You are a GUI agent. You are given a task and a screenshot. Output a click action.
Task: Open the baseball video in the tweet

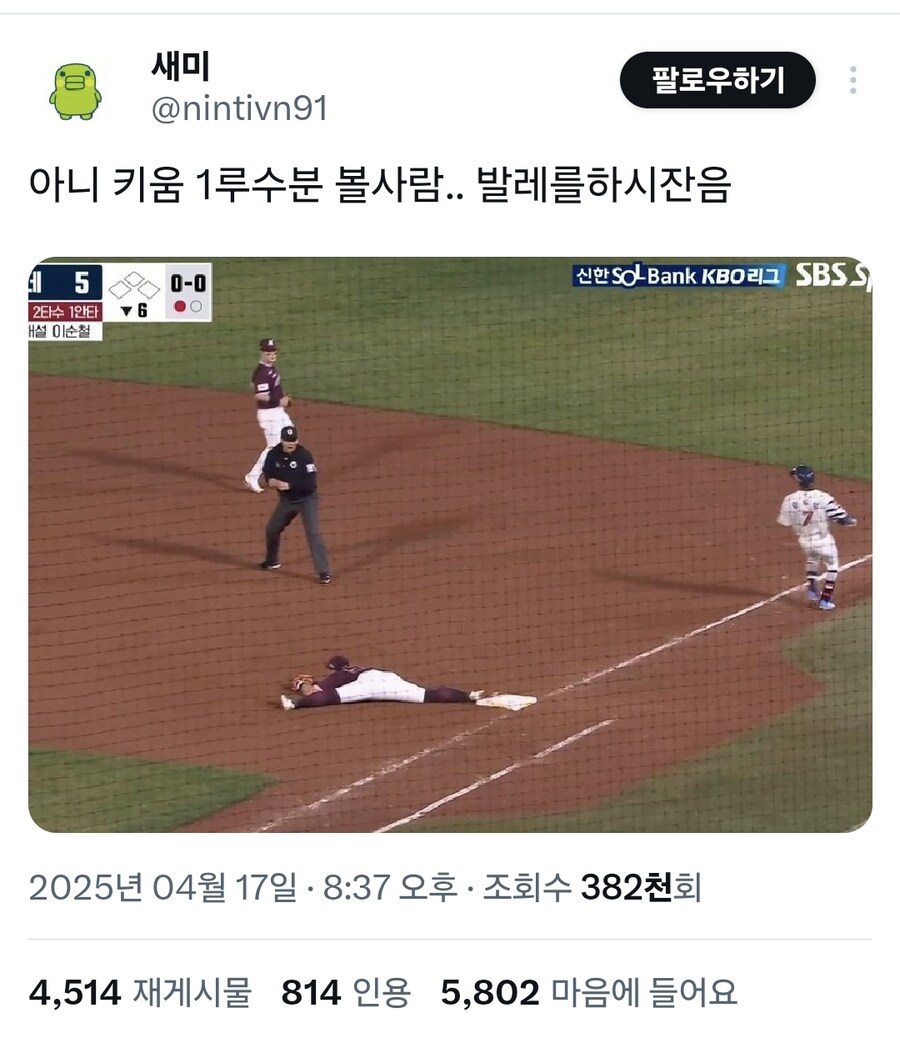pyautogui.click(x=450, y=545)
